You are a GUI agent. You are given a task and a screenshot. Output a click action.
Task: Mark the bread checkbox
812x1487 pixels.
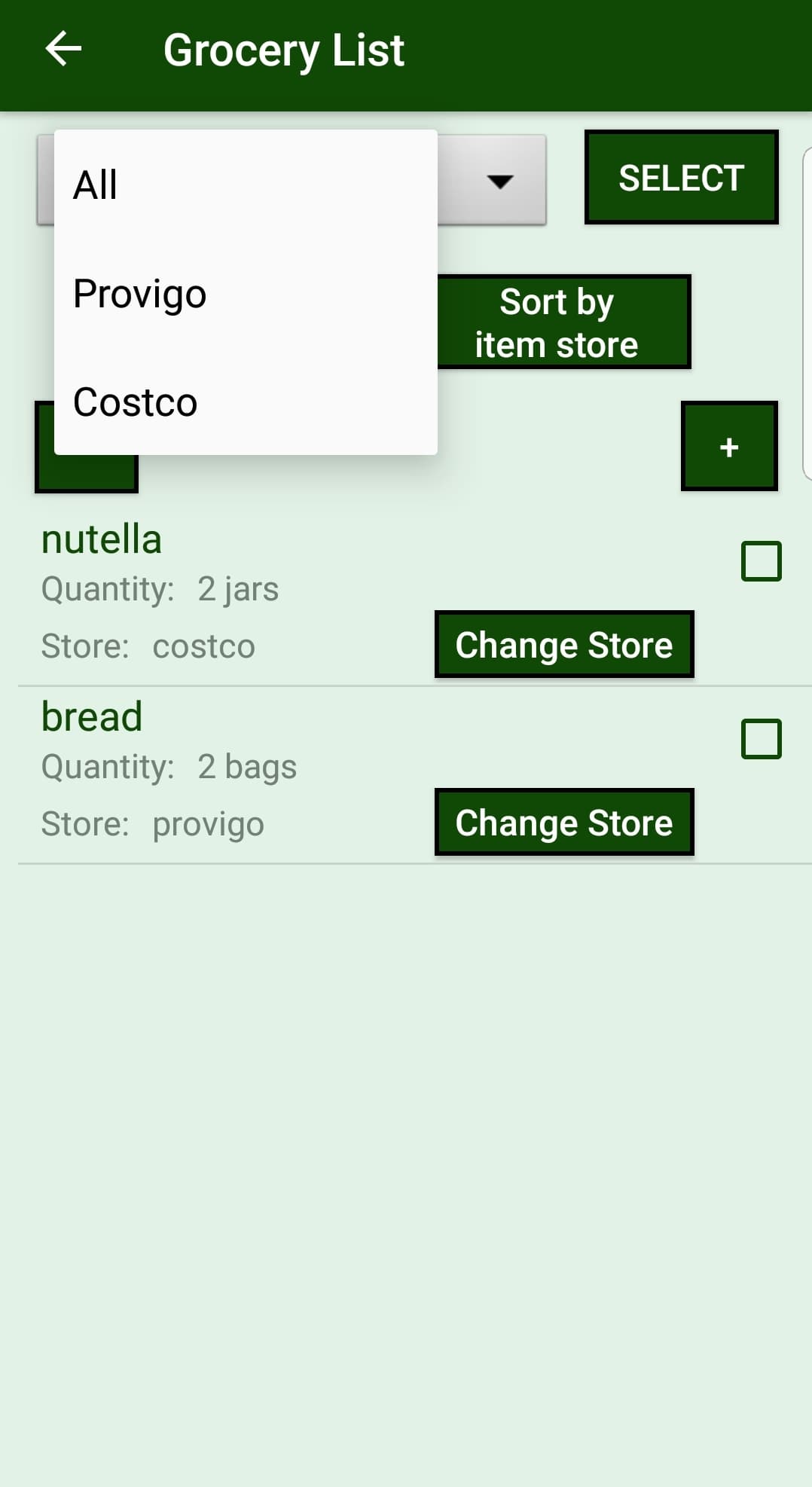761,739
